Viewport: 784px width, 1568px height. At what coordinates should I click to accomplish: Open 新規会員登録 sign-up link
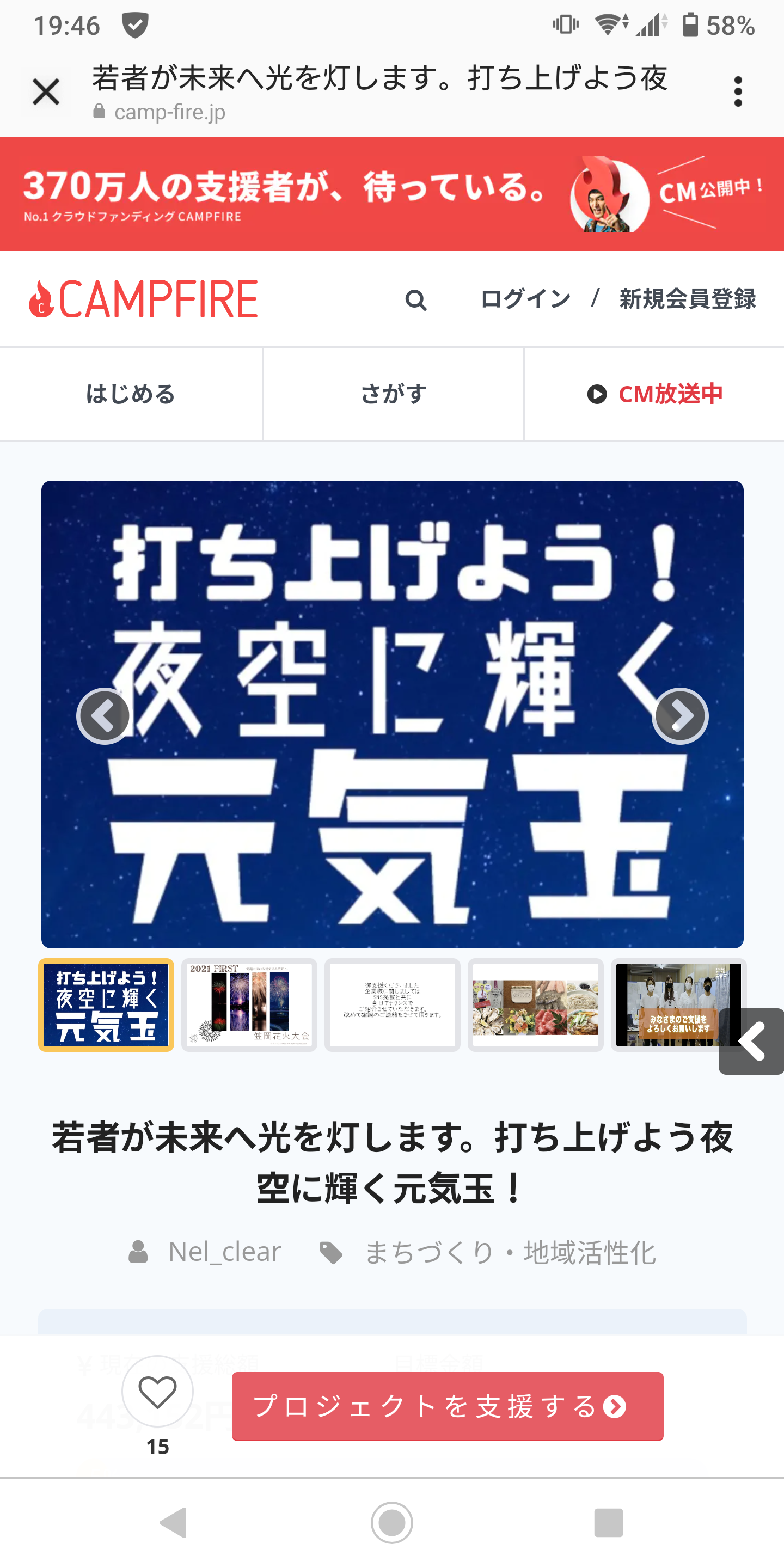point(687,299)
